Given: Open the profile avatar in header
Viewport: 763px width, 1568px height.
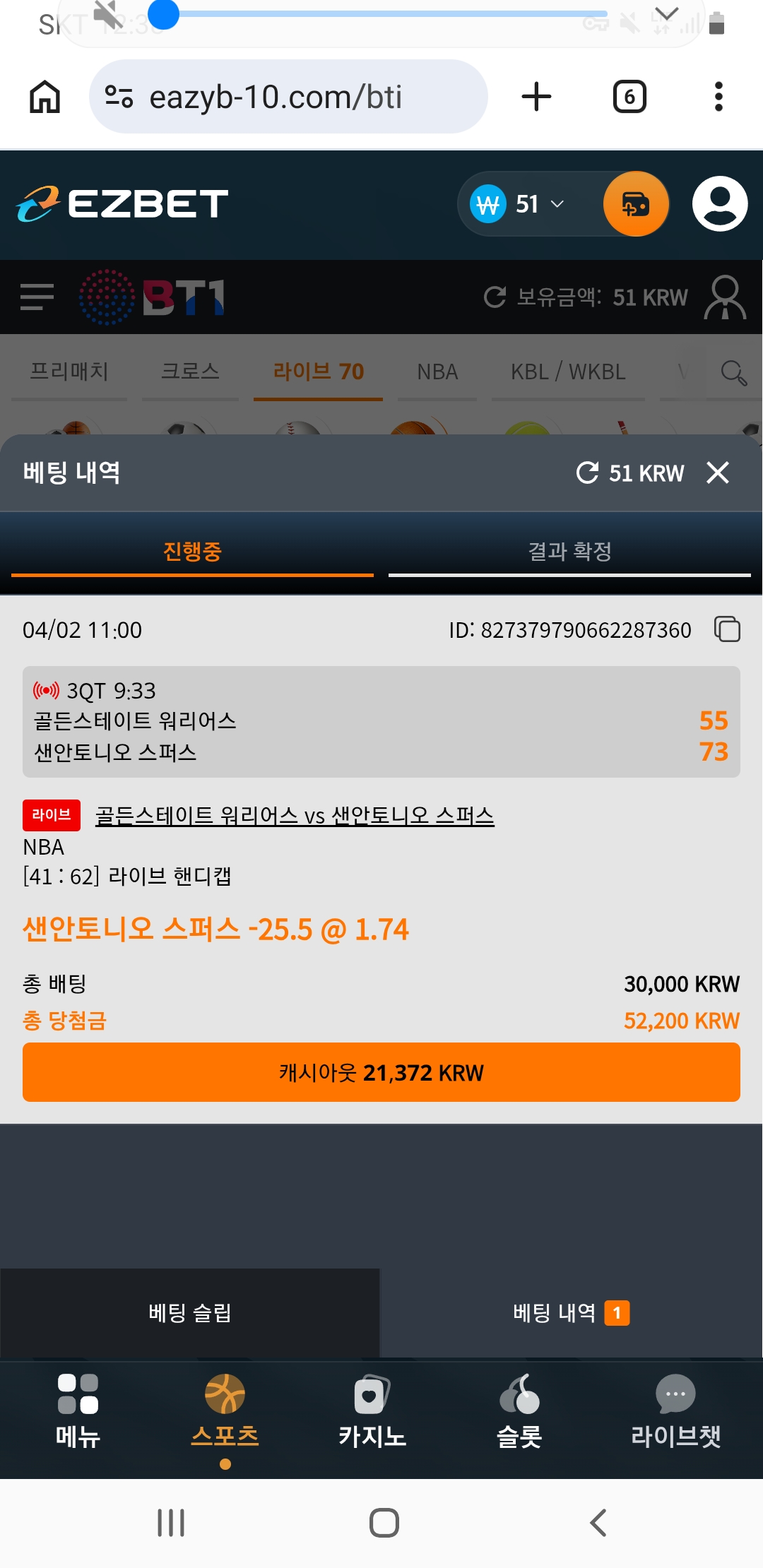Looking at the screenshot, I should 720,204.
